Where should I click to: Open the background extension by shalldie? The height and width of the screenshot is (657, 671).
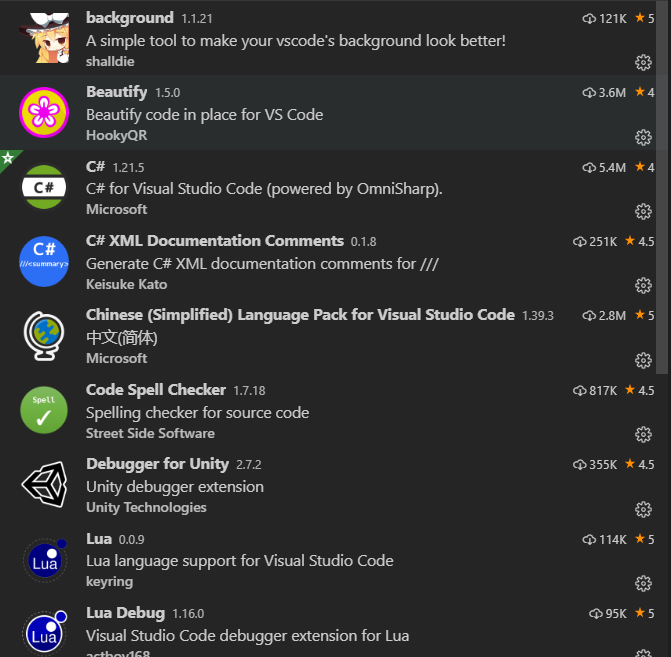(300, 40)
